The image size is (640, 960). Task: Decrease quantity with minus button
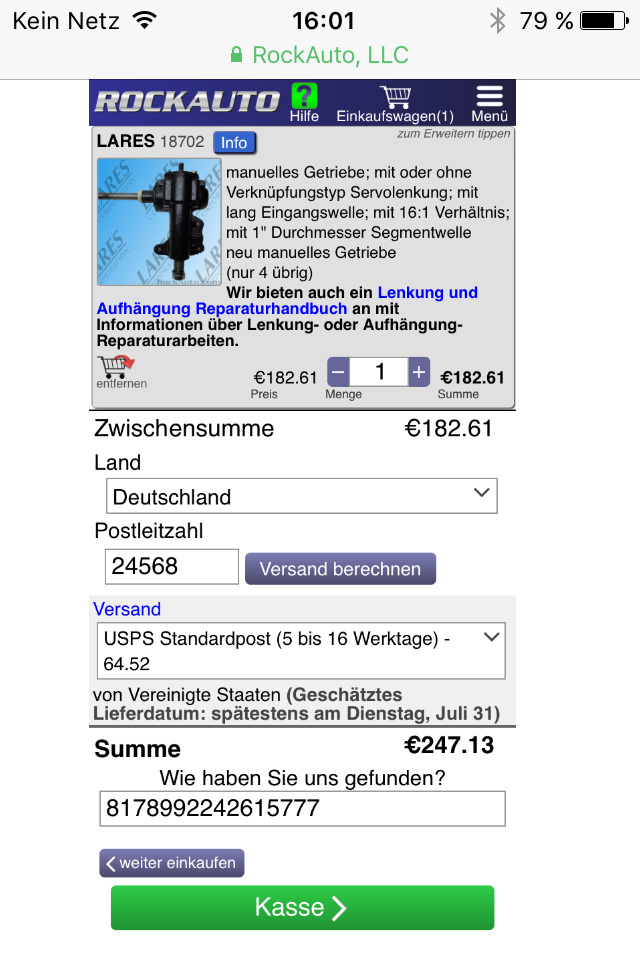click(x=338, y=373)
